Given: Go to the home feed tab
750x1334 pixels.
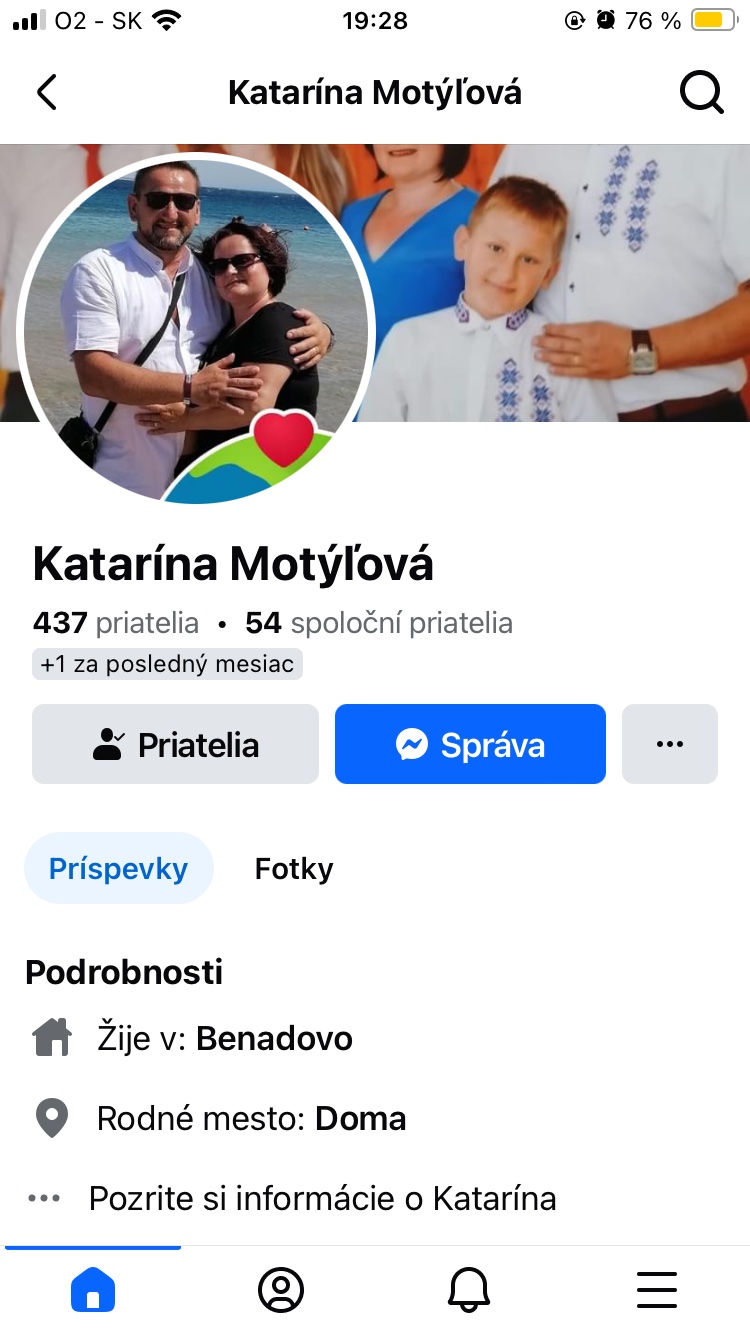Looking at the screenshot, I should click(92, 1290).
